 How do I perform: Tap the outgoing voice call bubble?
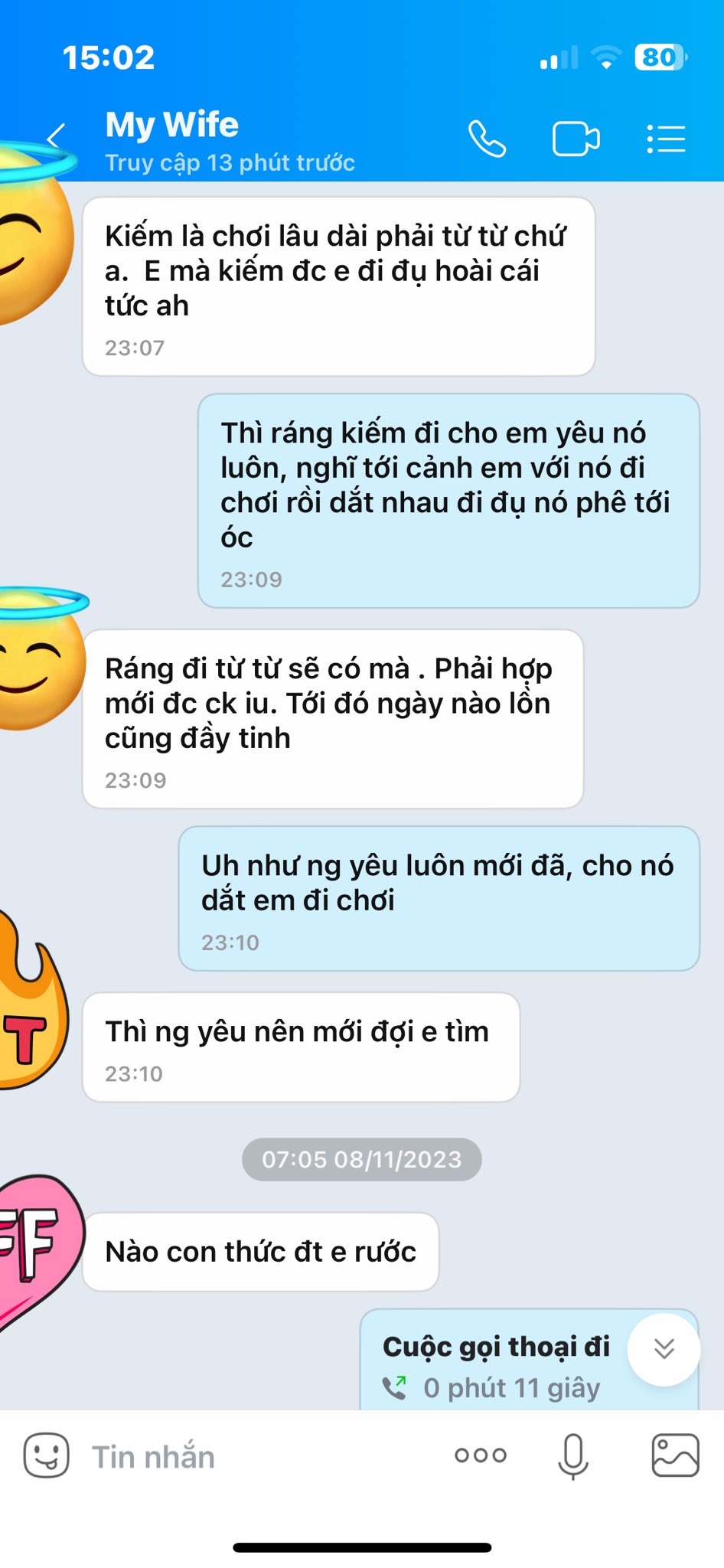[x=497, y=1367]
